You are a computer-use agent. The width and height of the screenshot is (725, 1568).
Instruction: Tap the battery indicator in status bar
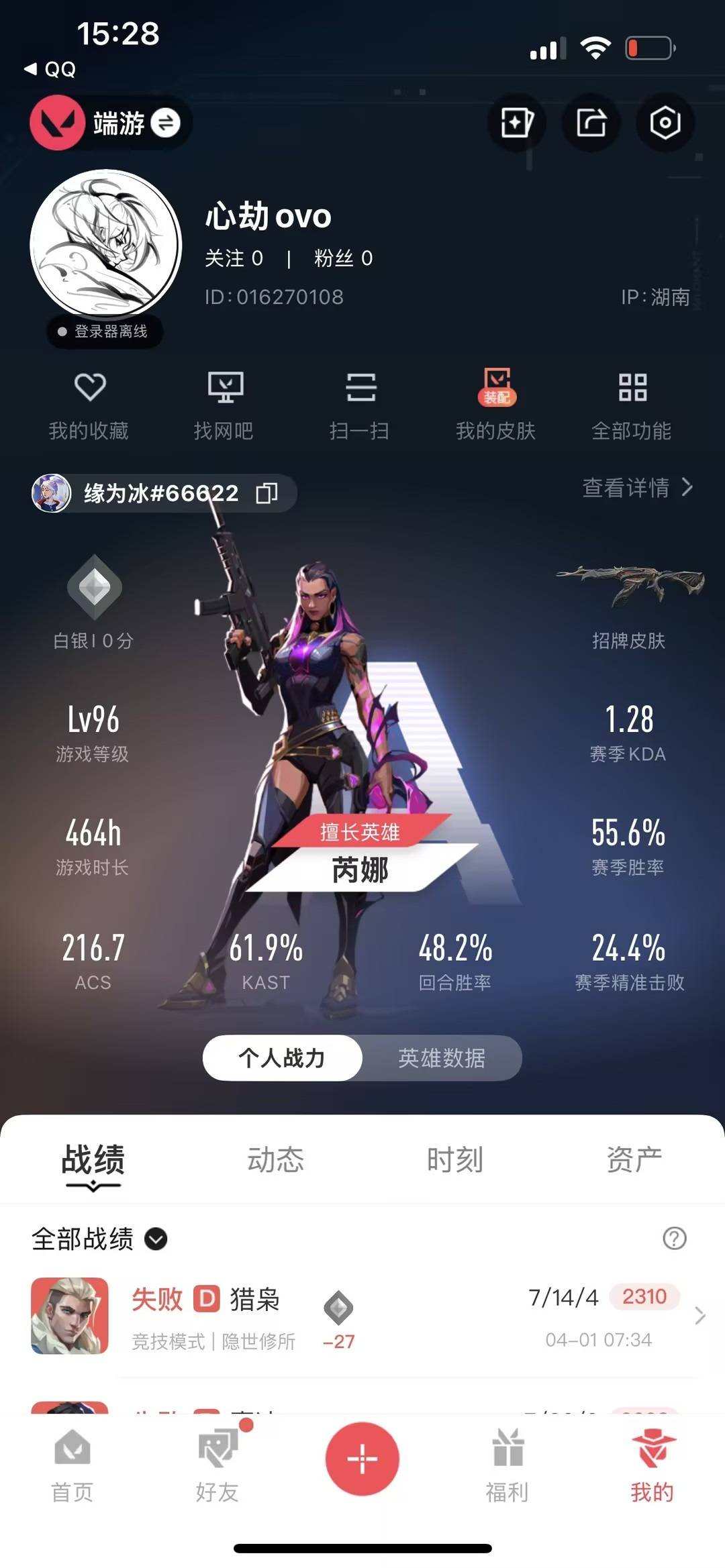coord(648,47)
